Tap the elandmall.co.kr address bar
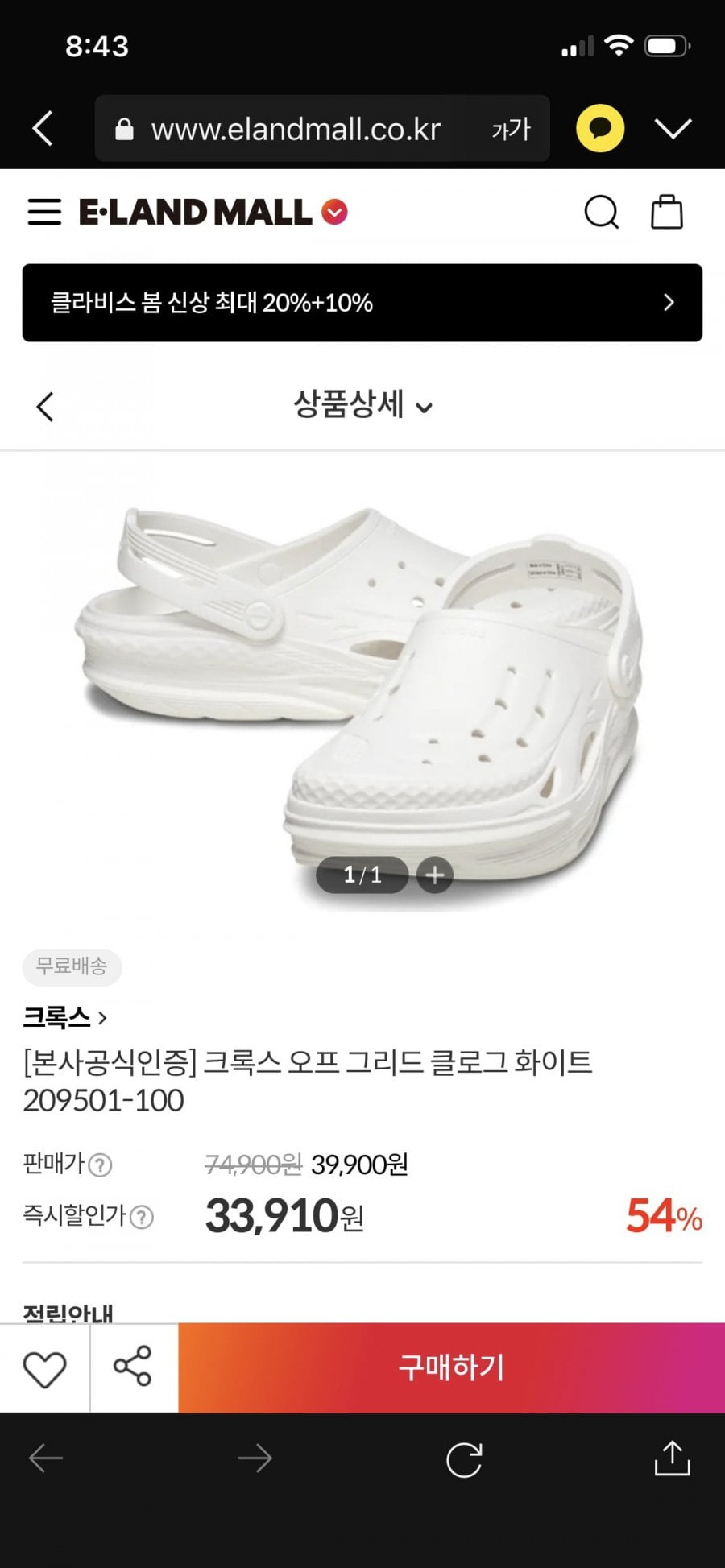Image resolution: width=725 pixels, height=1568 pixels. coord(295,129)
